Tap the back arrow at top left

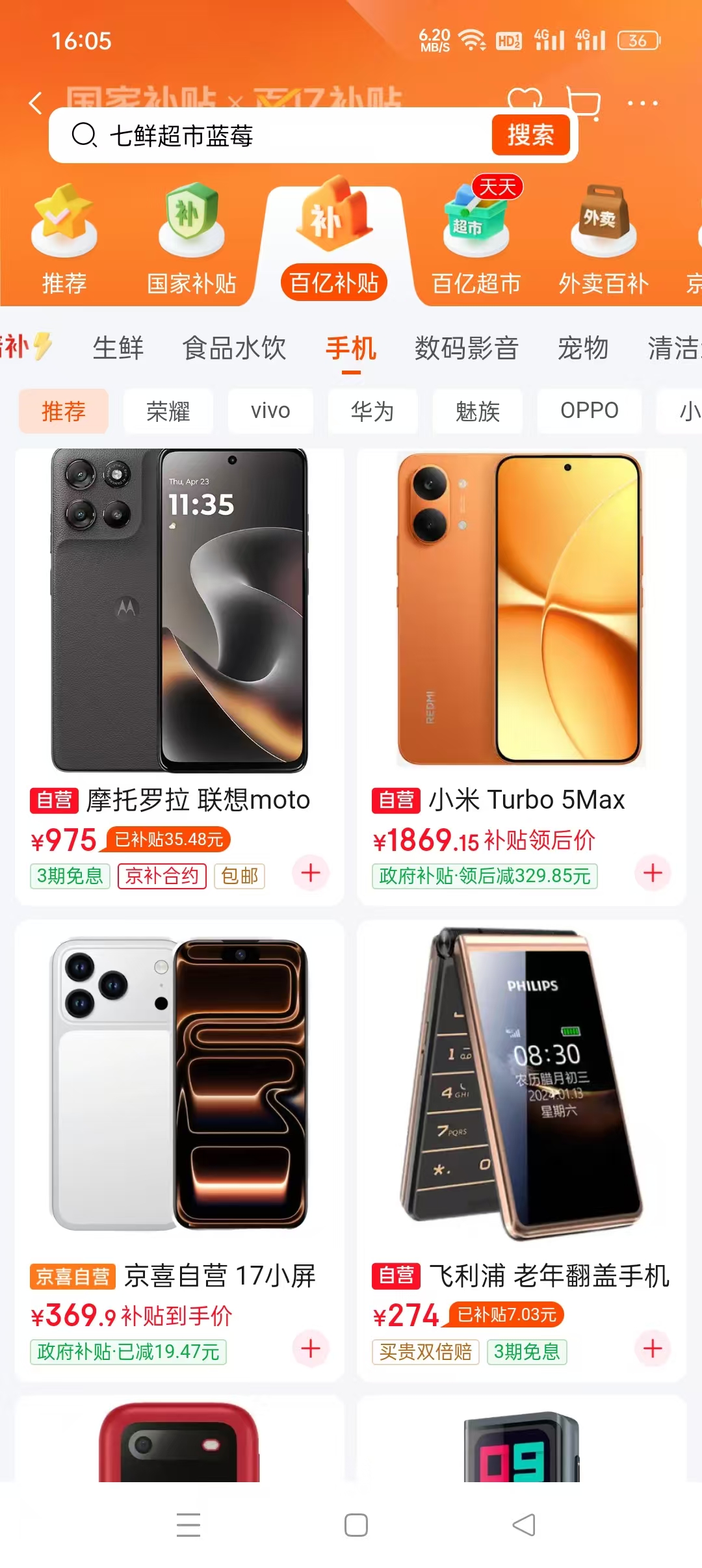pos(34,104)
